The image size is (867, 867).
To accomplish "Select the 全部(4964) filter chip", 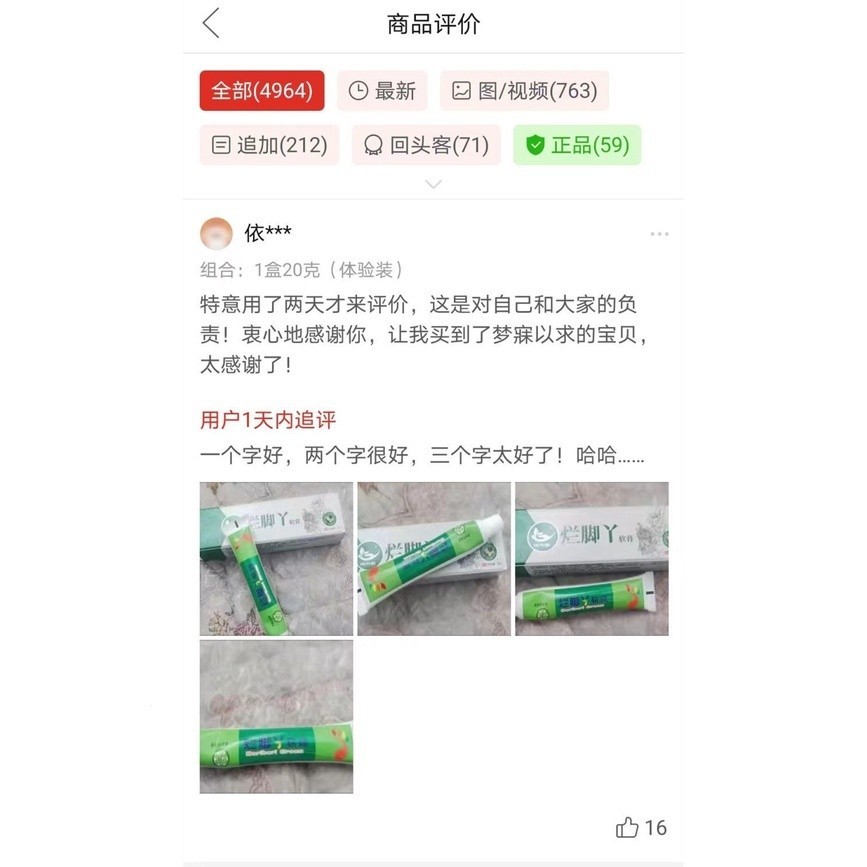I will 262,91.
